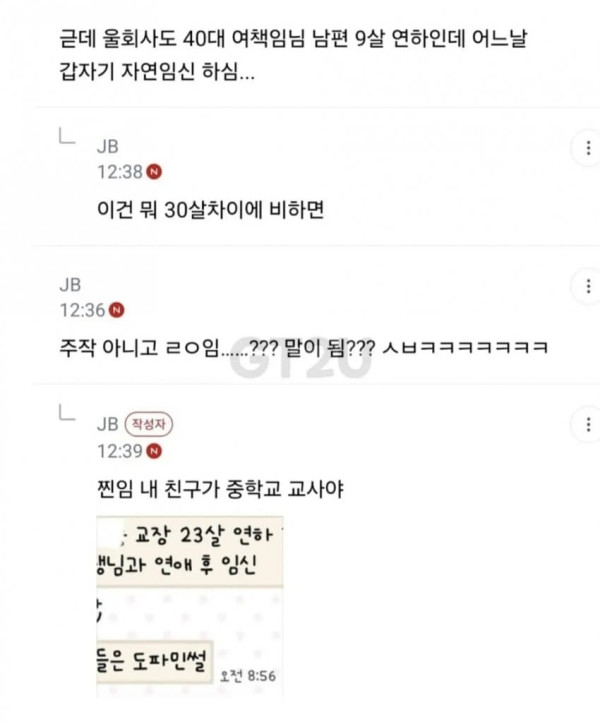600x724 pixels.
Task: Open the options menu on the 12:38 reply
Action: [588, 148]
